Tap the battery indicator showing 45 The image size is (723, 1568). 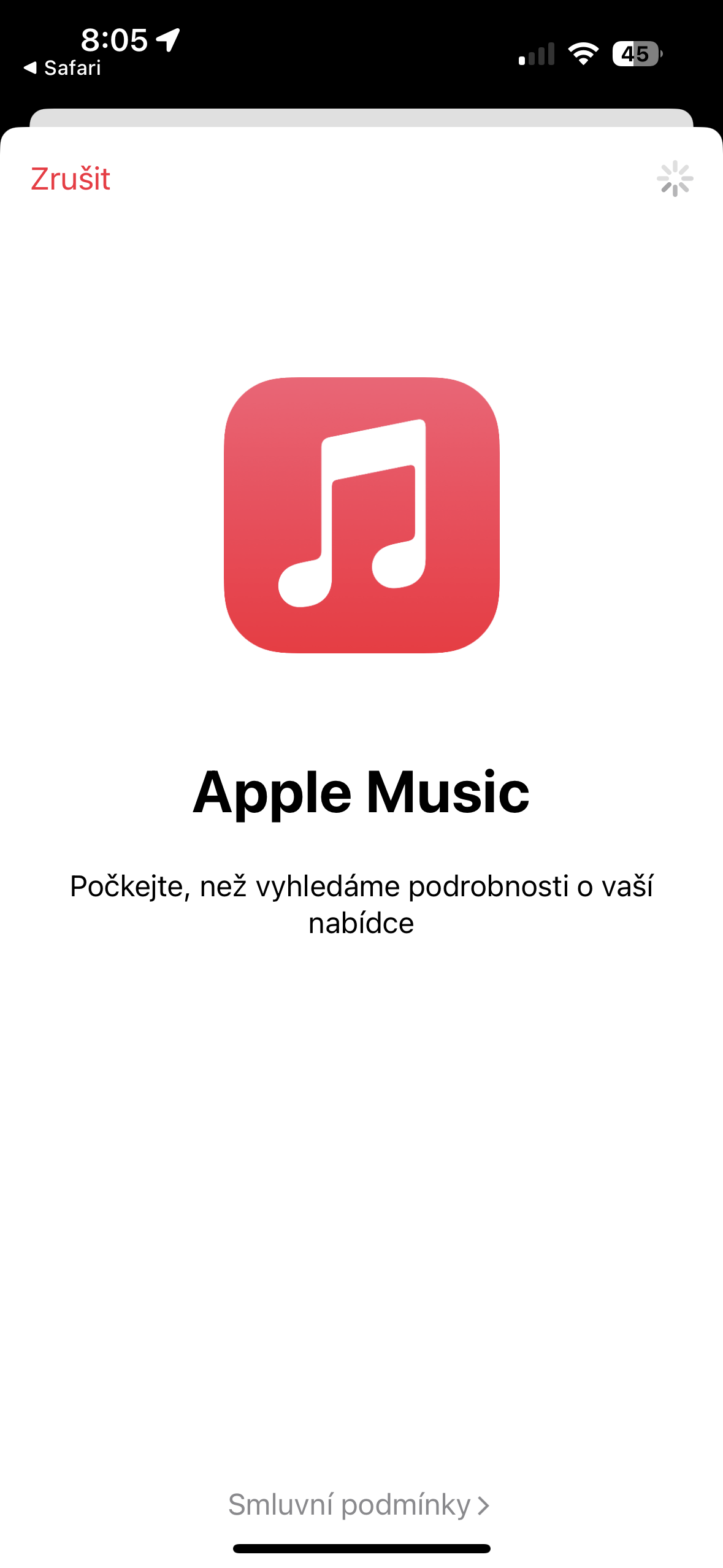click(636, 54)
